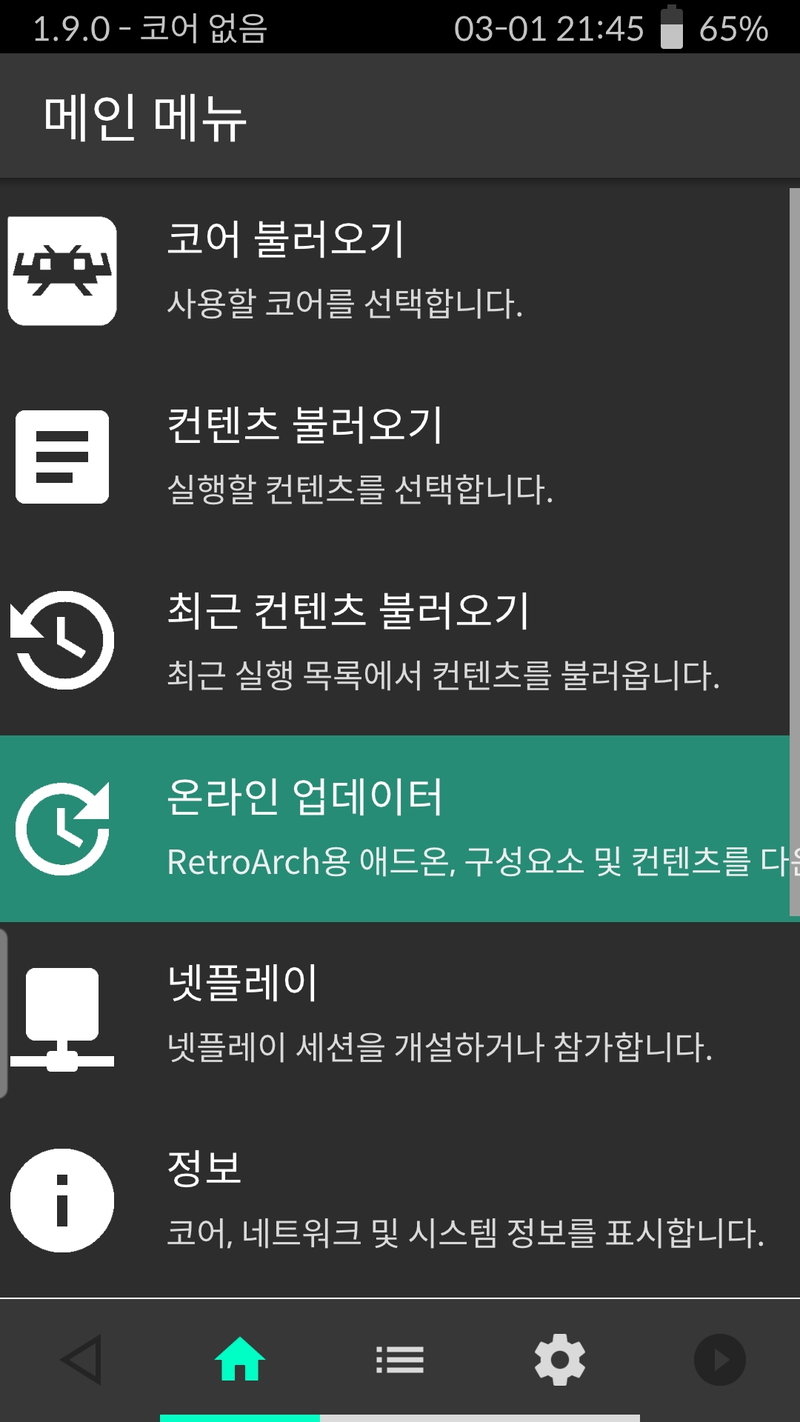This screenshot has width=800, height=1422.
Task: Switch to the playlists list tab
Action: click(400, 1360)
